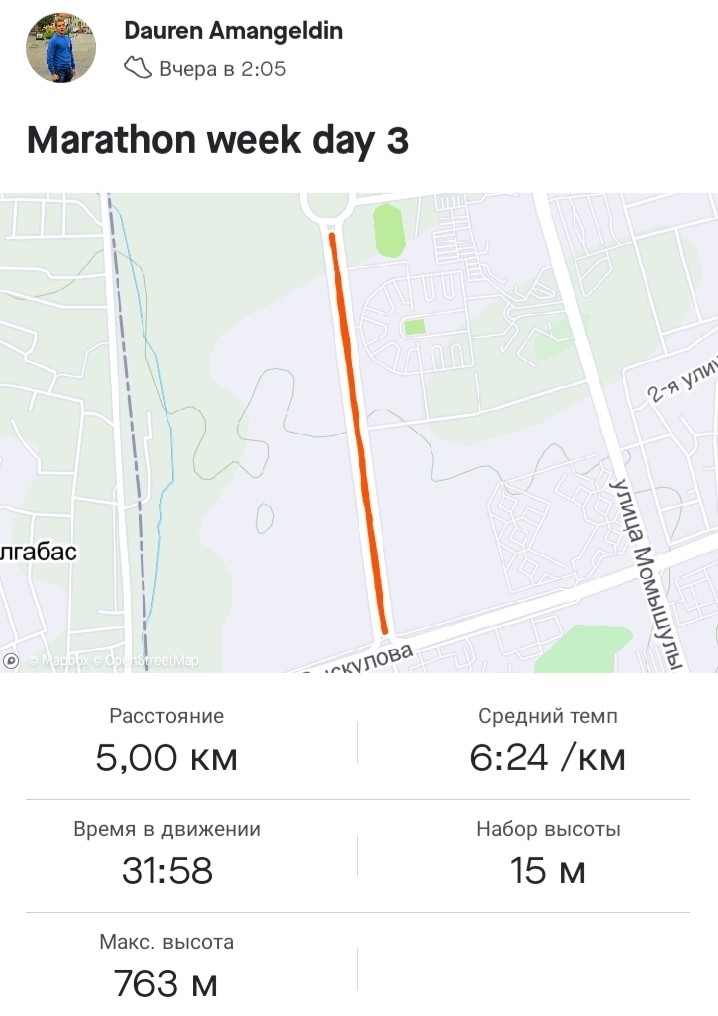
Task: Open the activity route map
Action: click(359, 431)
